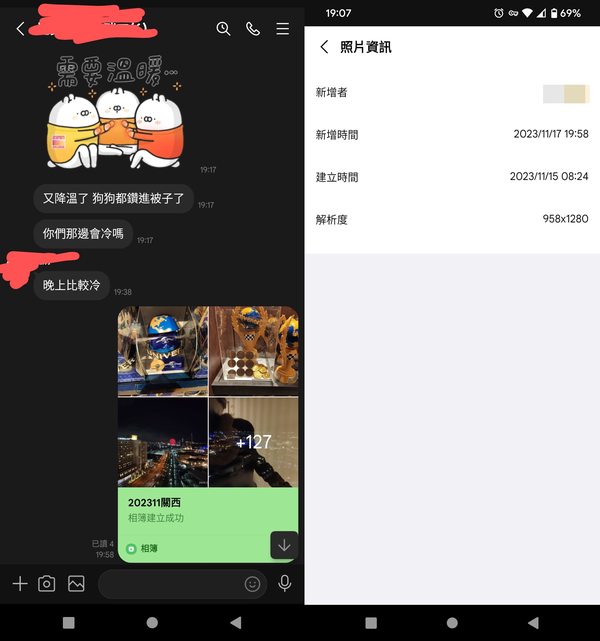Go back from 照片資訊 page
600x641 pixels.
324,47
